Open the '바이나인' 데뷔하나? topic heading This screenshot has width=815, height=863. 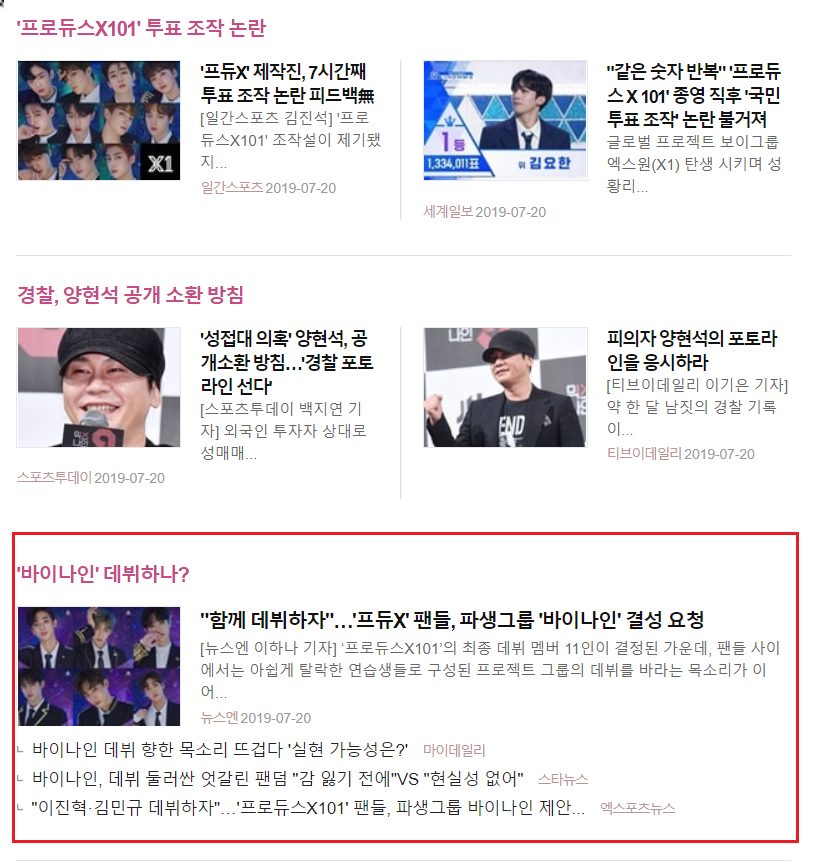(x=103, y=574)
